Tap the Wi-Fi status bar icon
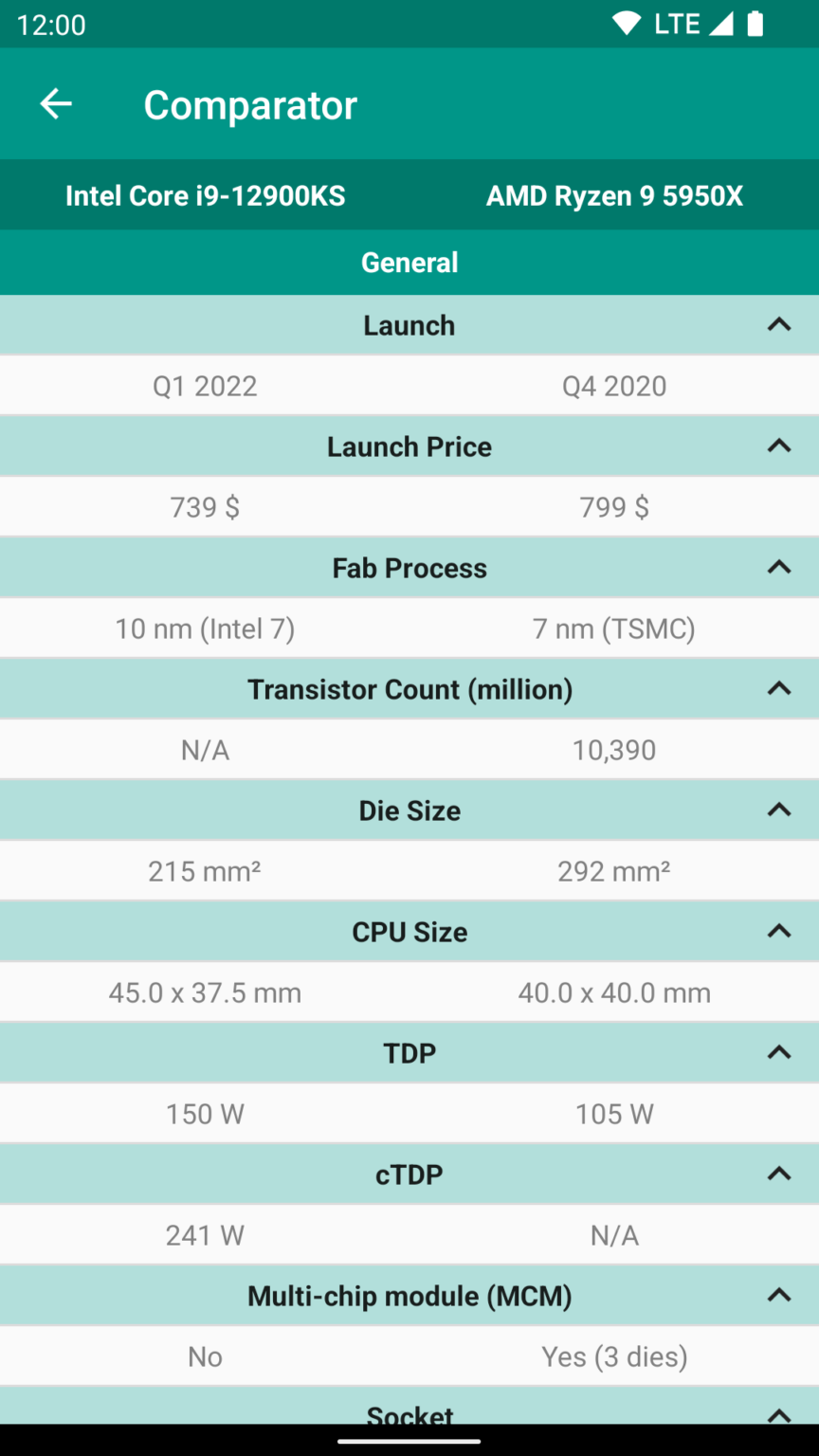The height and width of the screenshot is (1456, 819). pyautogui.click(x=628, y=24)
